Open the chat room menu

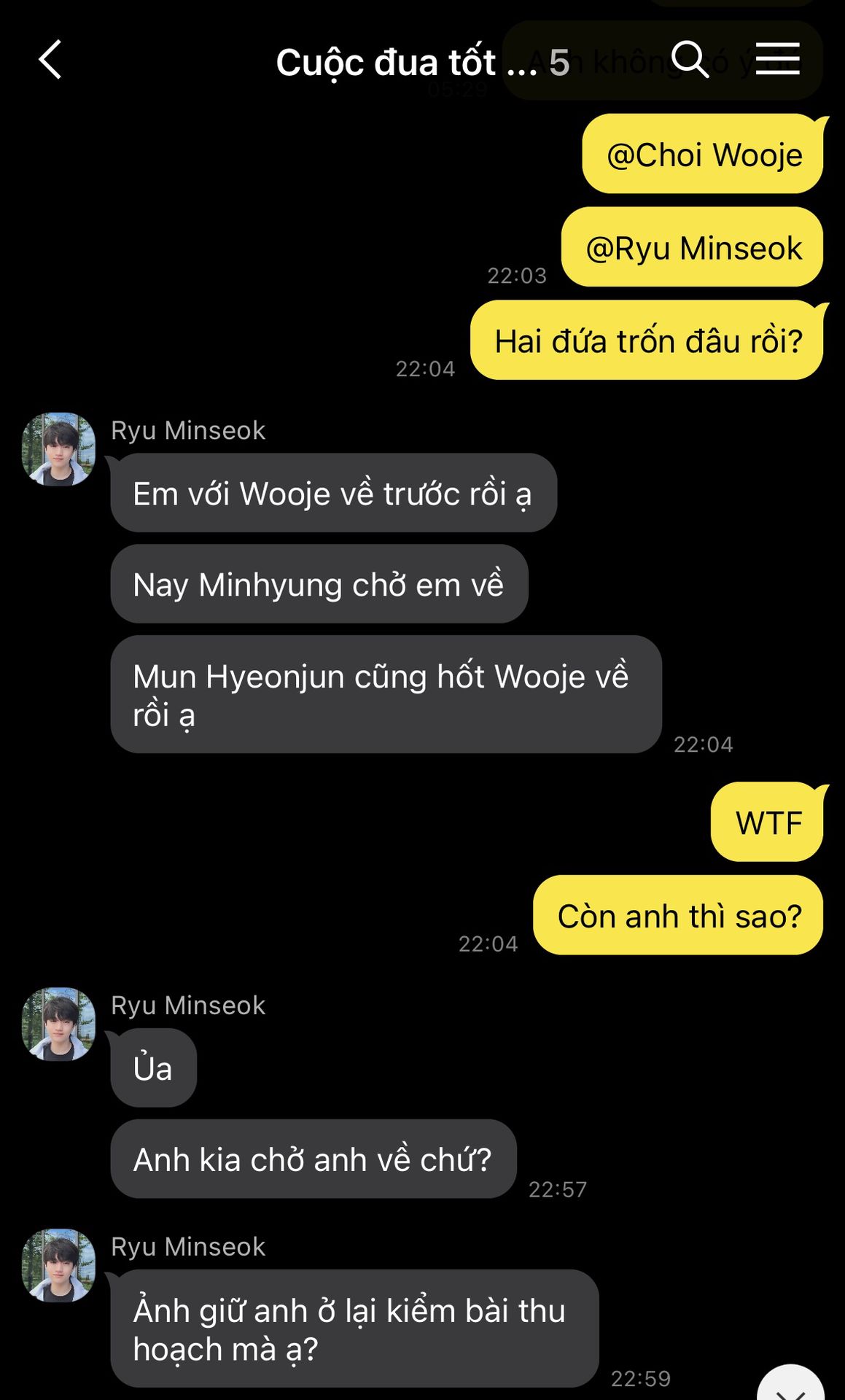777,59
